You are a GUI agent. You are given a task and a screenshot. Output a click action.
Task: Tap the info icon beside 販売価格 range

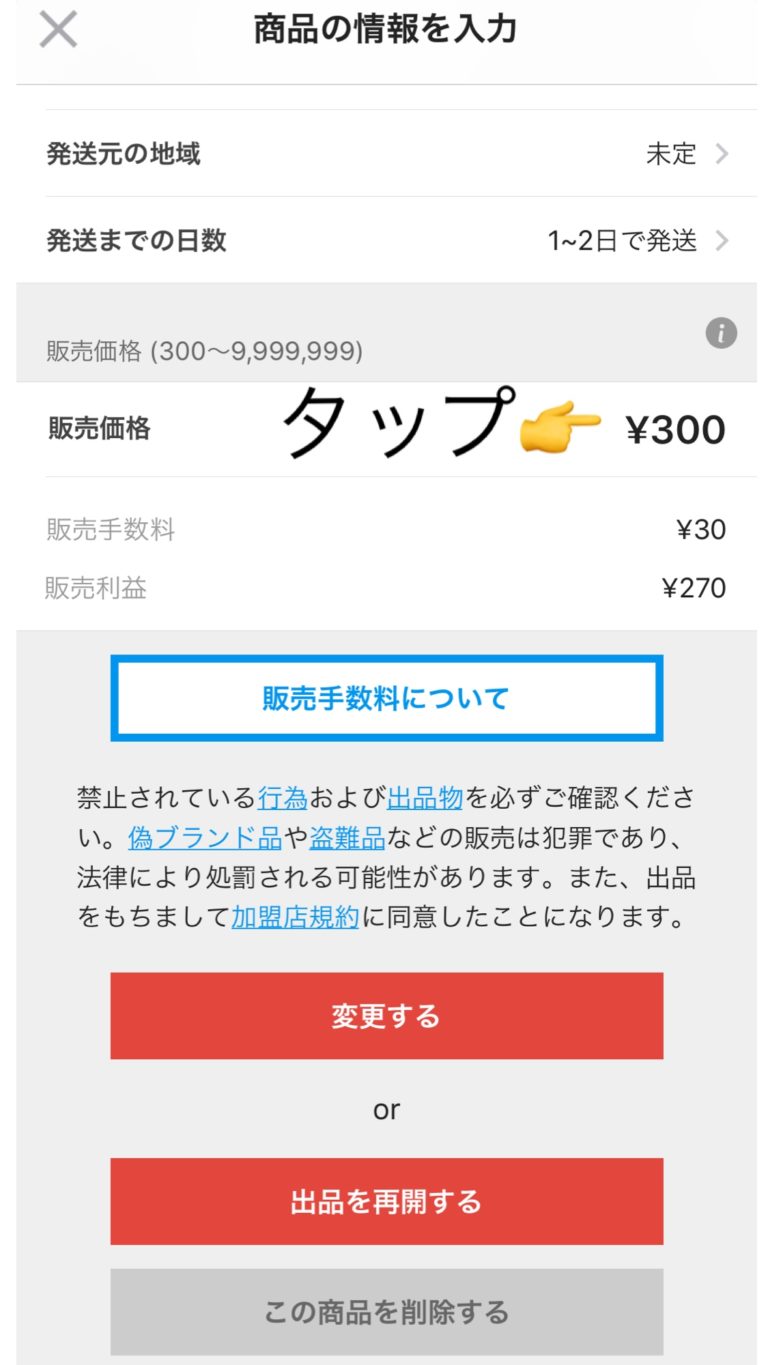pyautogui.click(x=721, y=333)
